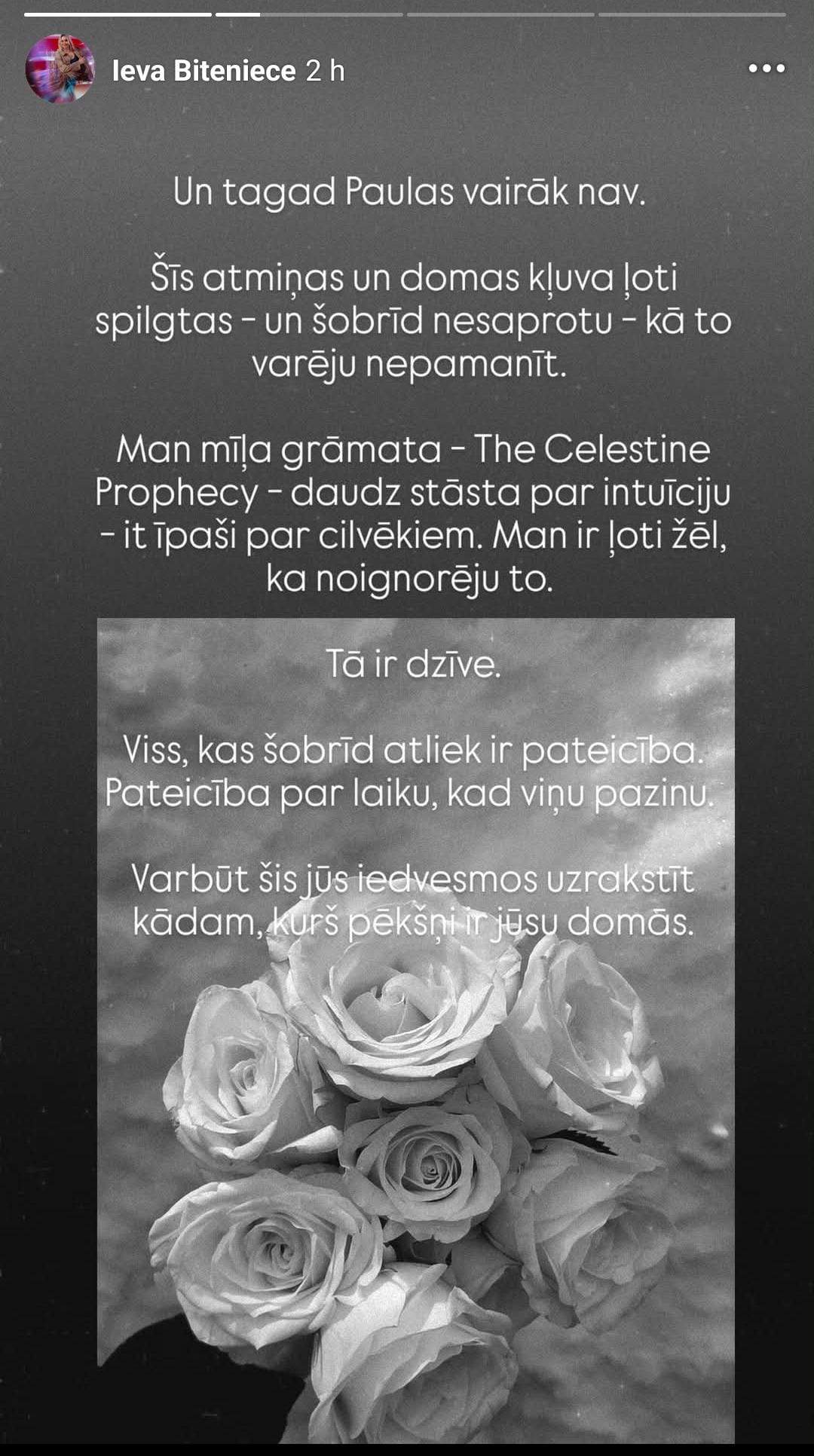
Task: Open Ieva Biteniece's profile picture
Action: click(x=60, y=69)
